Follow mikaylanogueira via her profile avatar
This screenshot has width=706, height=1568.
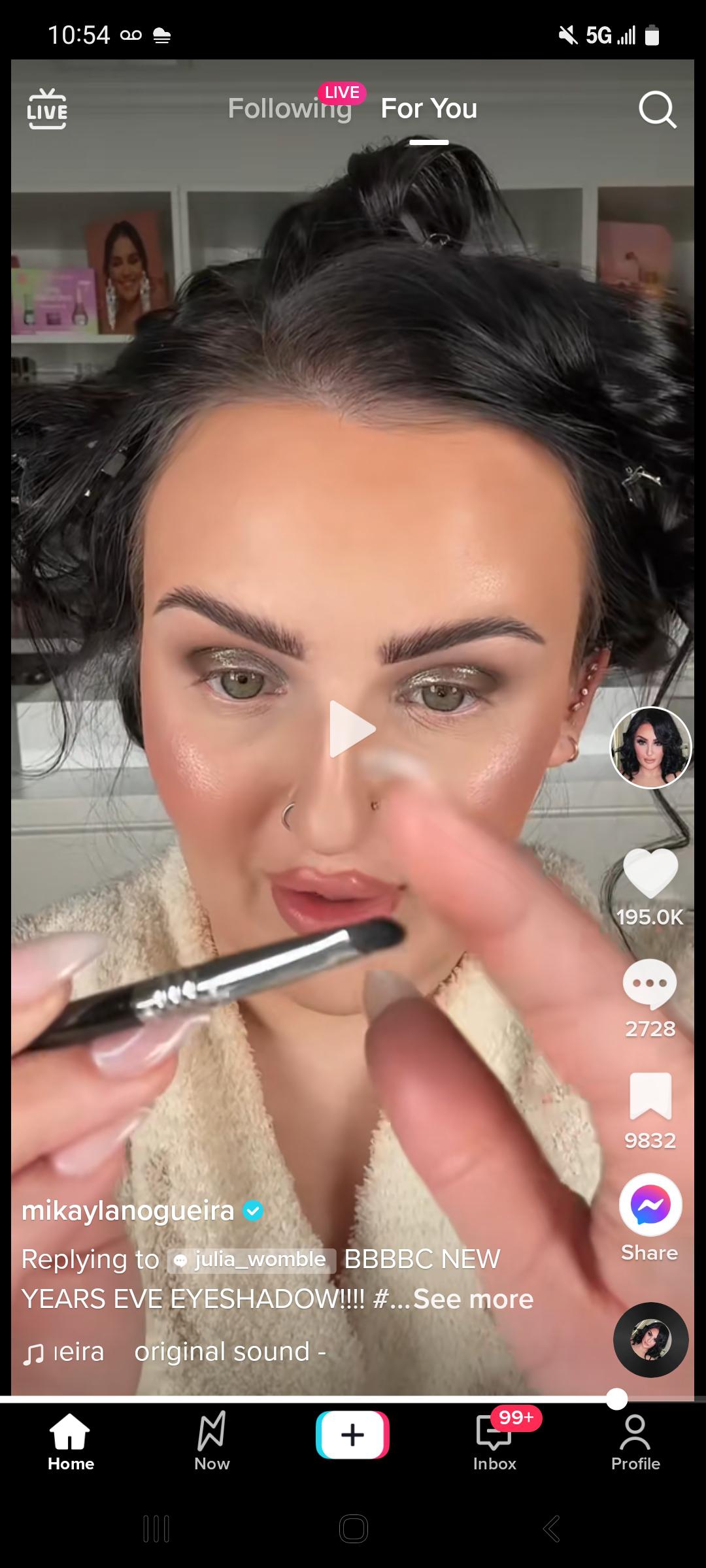(650, 747)
